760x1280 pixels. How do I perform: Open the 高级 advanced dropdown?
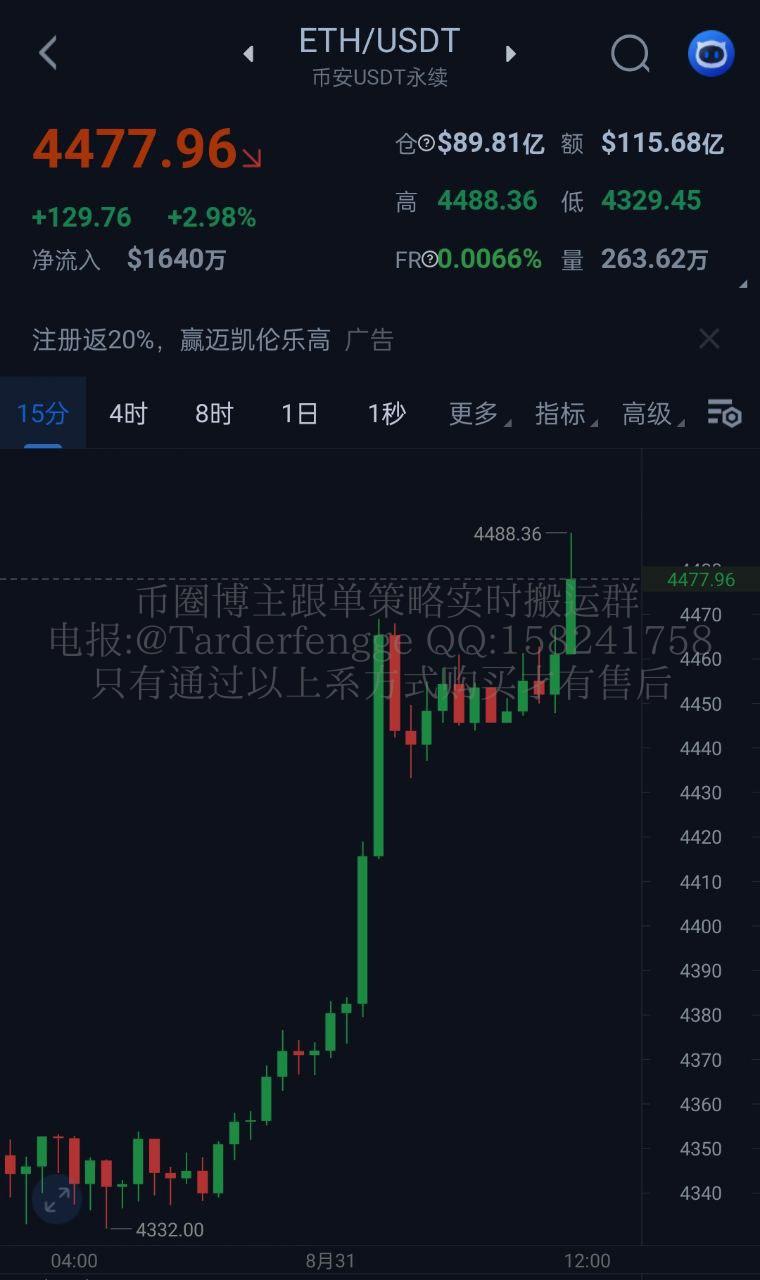pyautogui.click(x=651, y=413)
